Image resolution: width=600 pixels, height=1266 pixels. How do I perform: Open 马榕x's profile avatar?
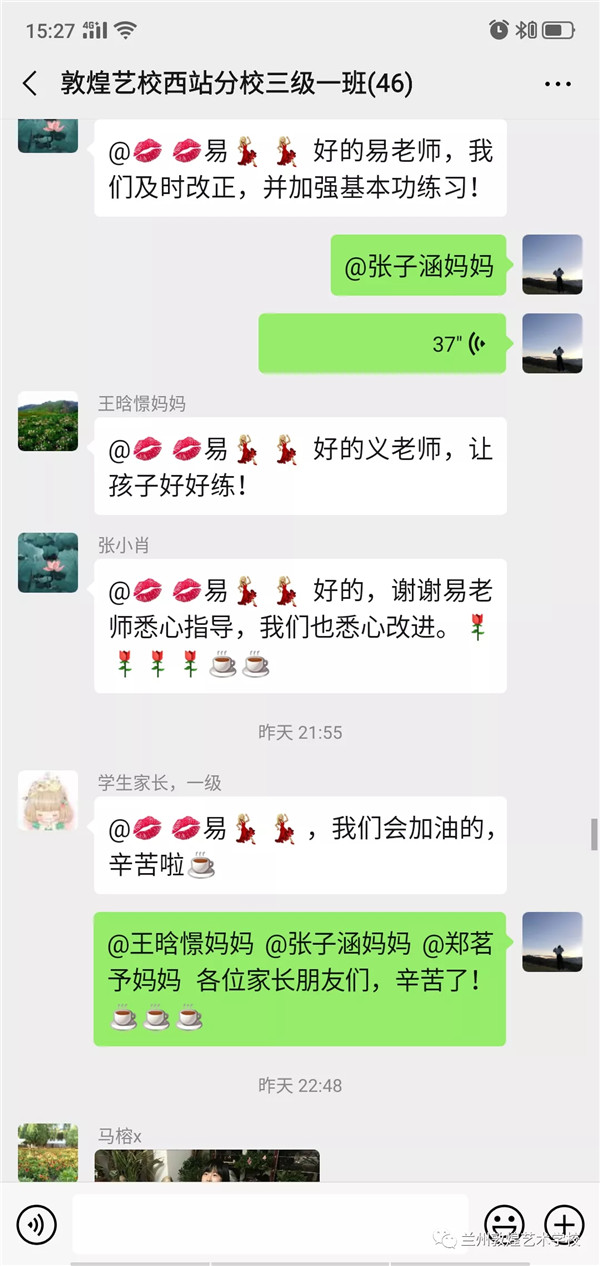48,1152
